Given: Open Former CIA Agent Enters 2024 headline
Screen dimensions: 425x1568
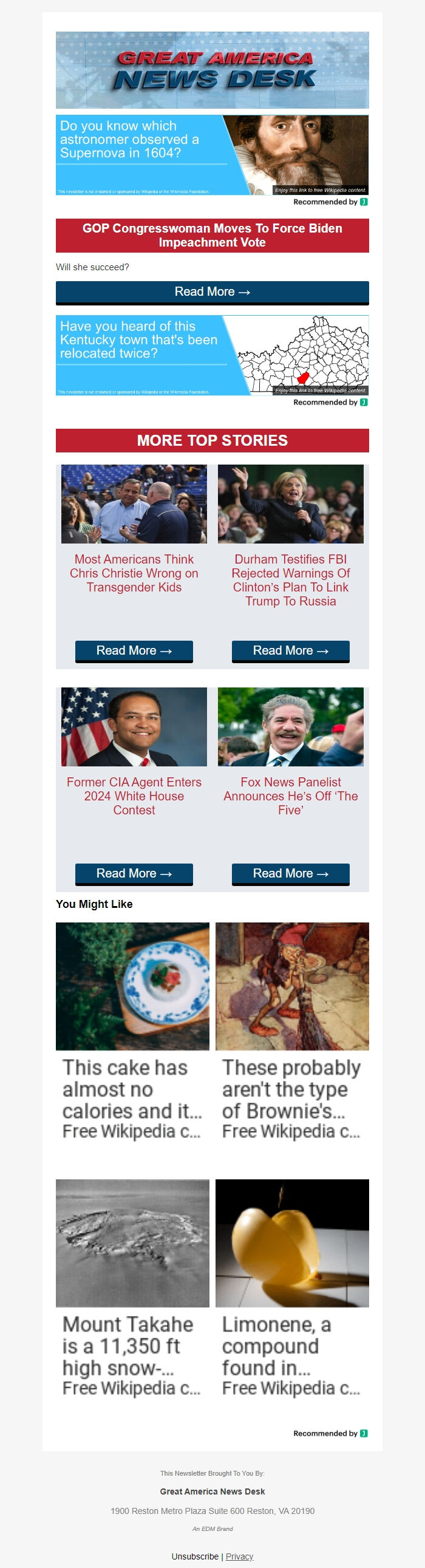Looking at the screenshot, I should (134, 796).
